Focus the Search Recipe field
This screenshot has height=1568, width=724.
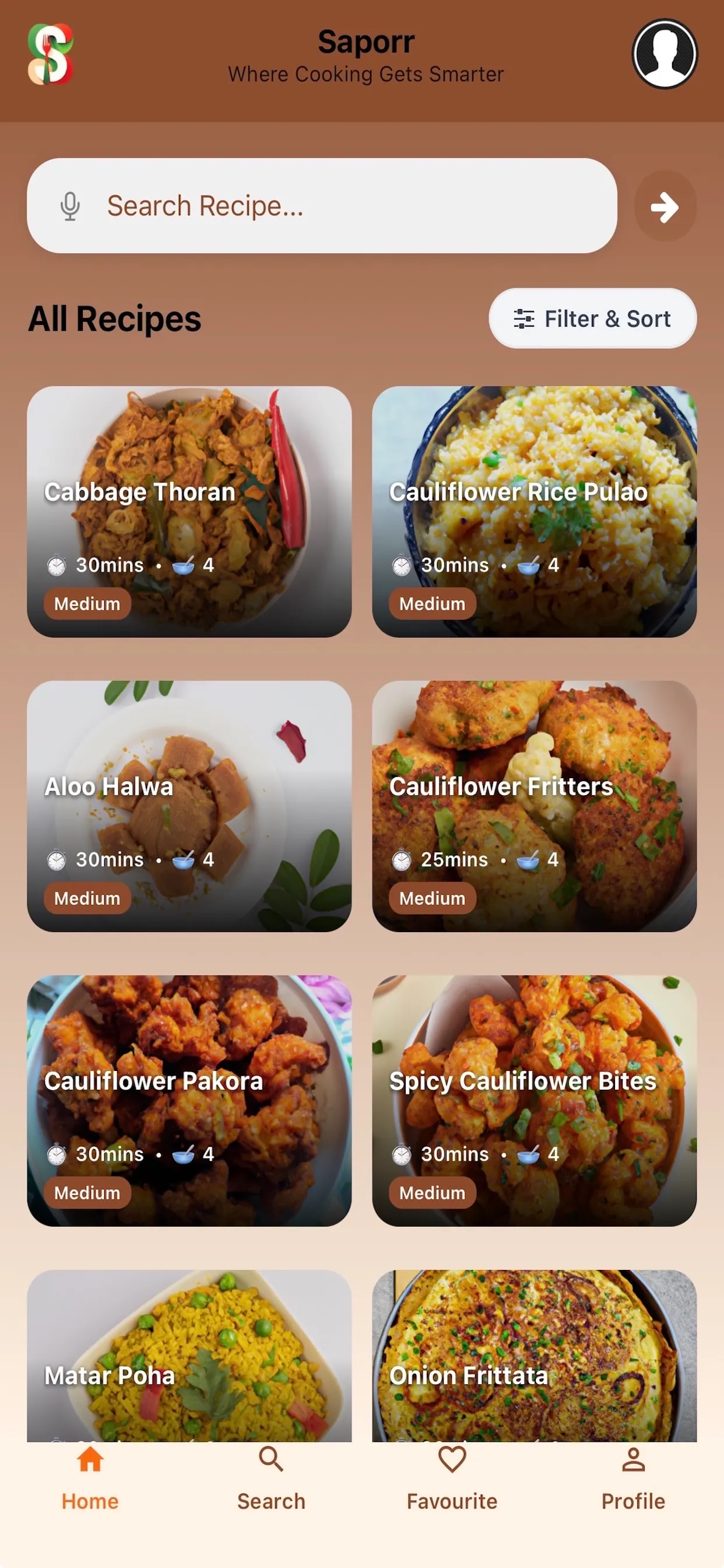pyautogui.click(x=322, y=206)
